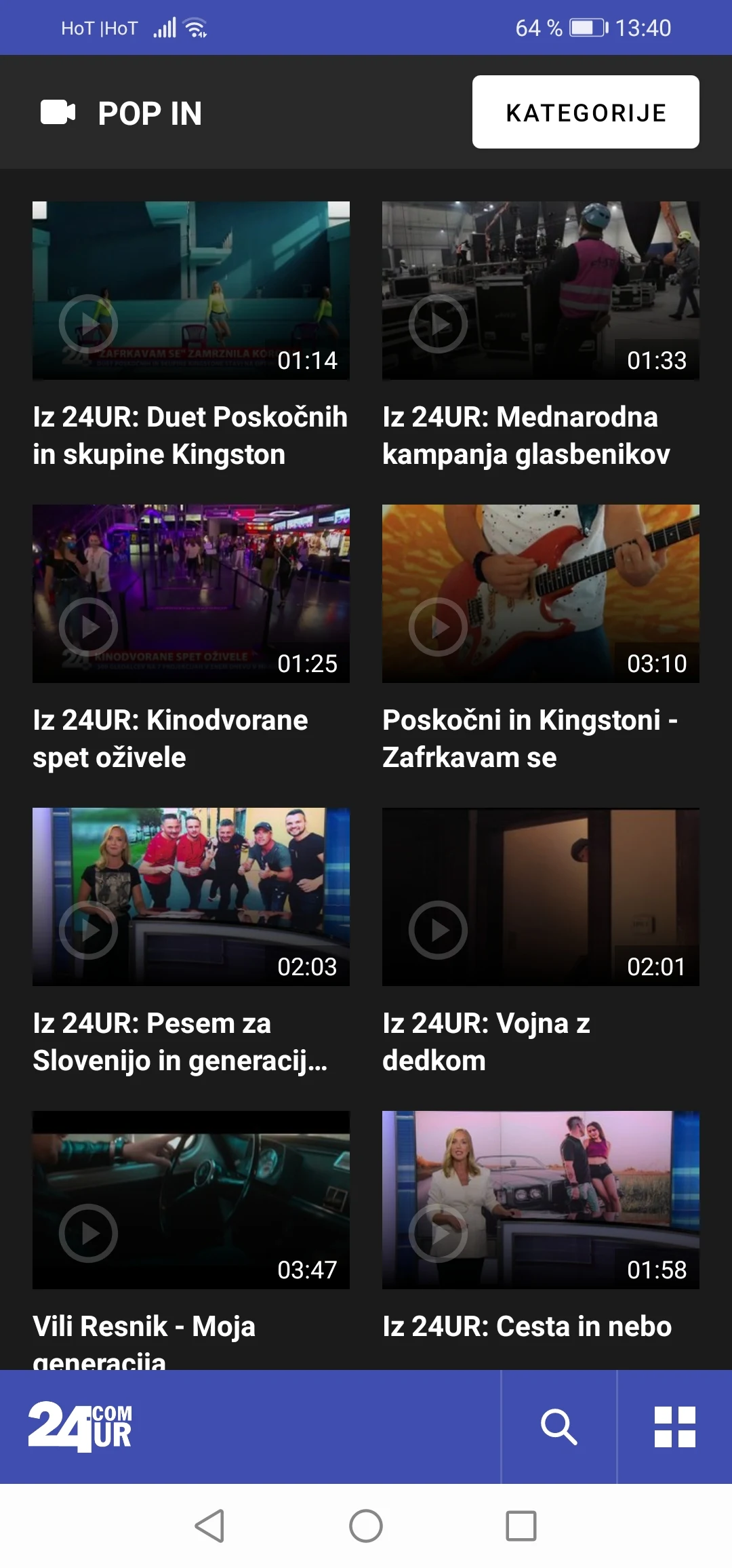Screen dimensions: 732x1568
Task: Watch Vili Resnik - Moja generacija
Action: click(x=191, y=1200)
